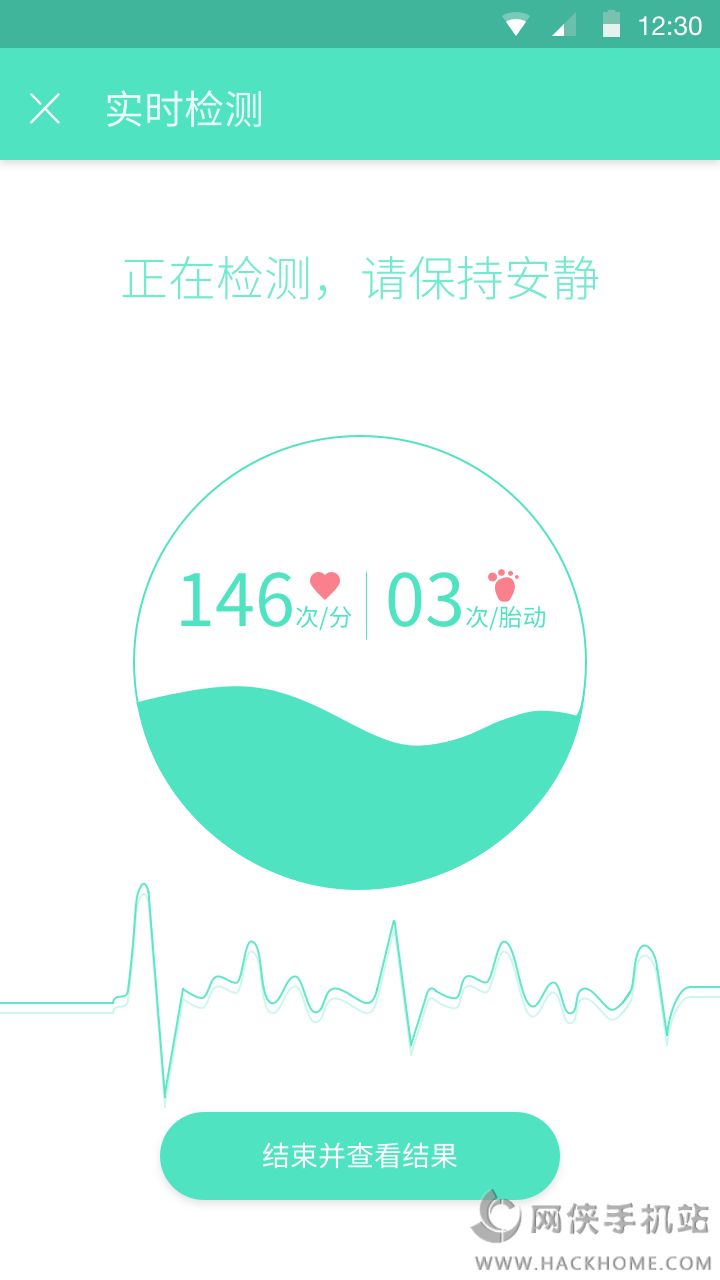Close the 实时检测 detection screen
The height and width of the screenshot is (1280, 720).
click(45, 108)
